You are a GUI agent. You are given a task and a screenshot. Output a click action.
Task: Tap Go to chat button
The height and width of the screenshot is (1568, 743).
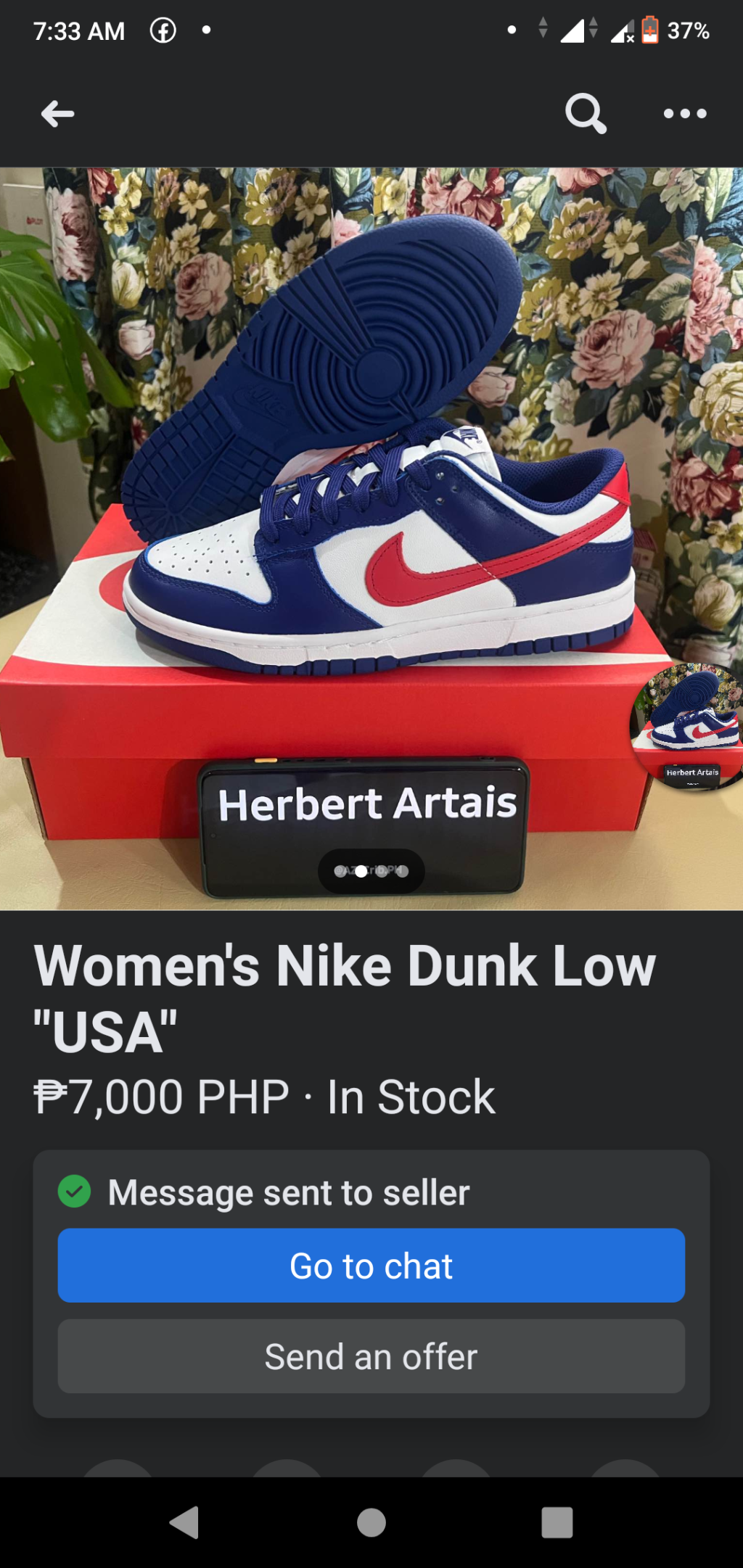371,1266
